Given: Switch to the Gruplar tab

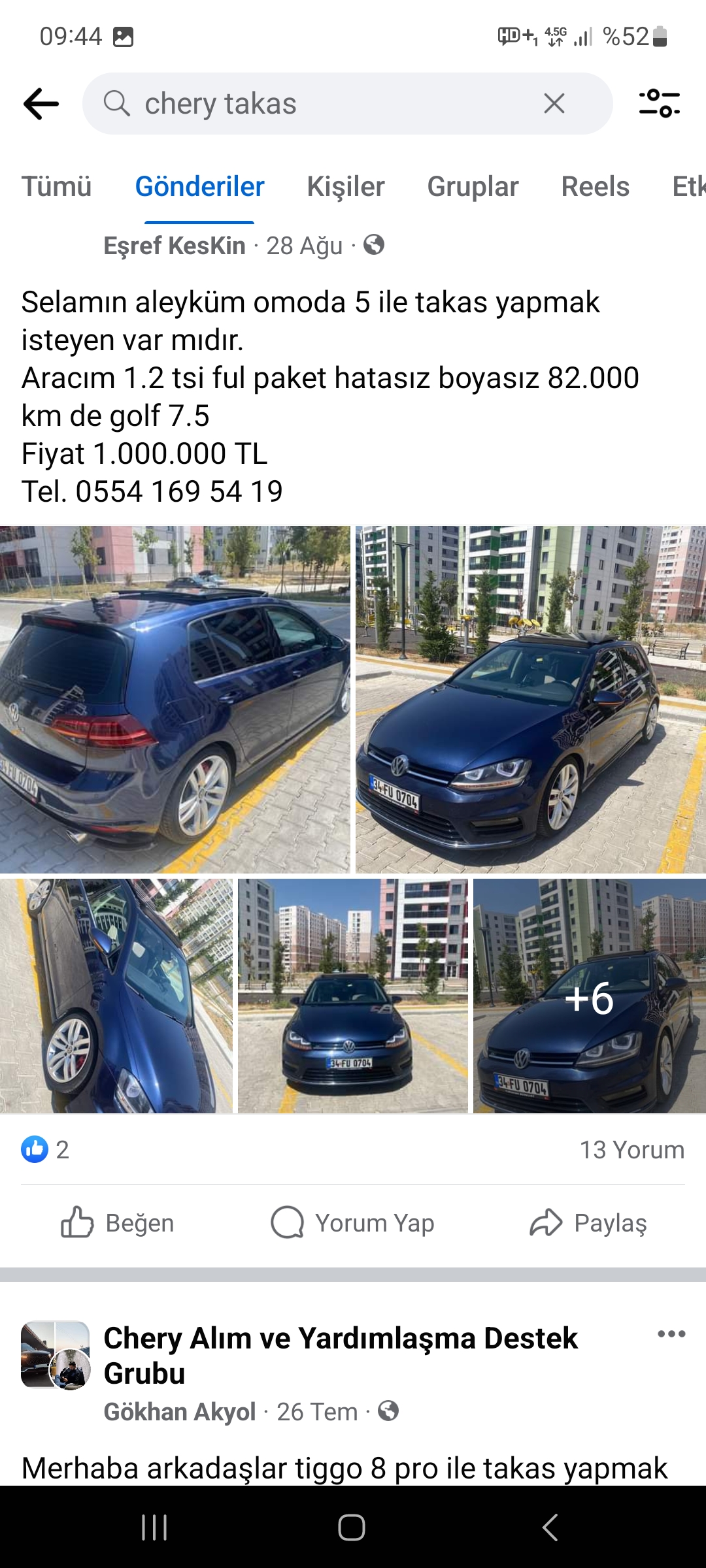Looking at the screenshot, I should (x=473, y=187).
